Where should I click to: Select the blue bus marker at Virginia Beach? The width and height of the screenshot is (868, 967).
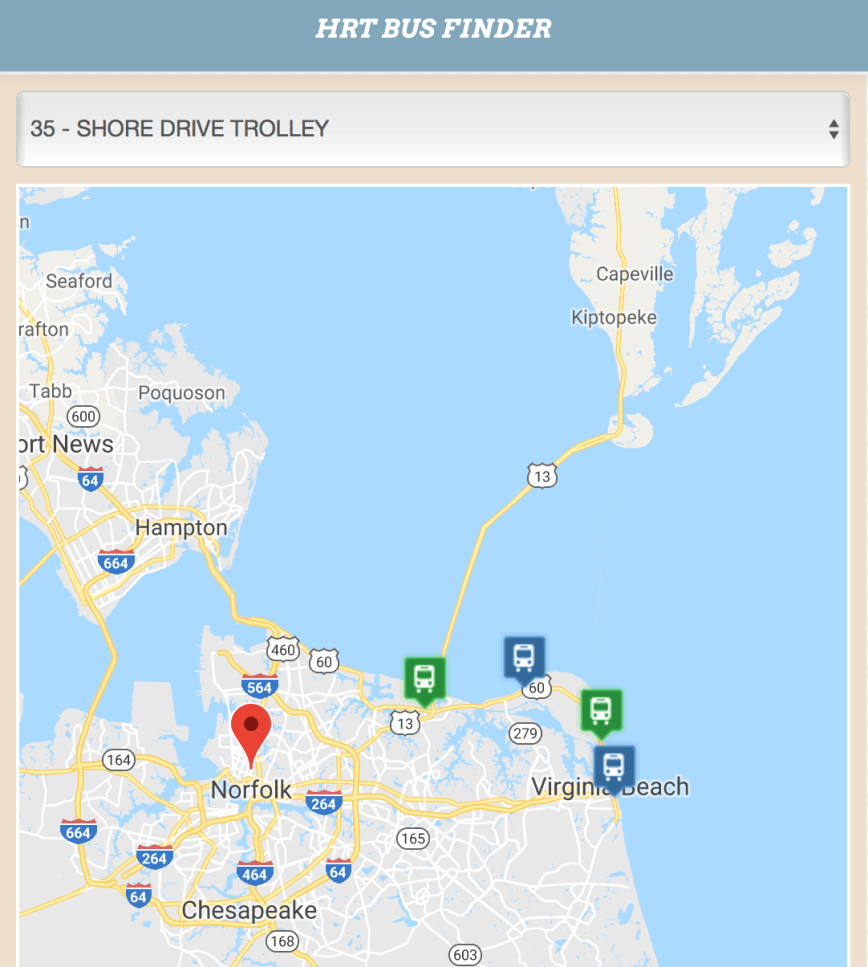[613, 767]
